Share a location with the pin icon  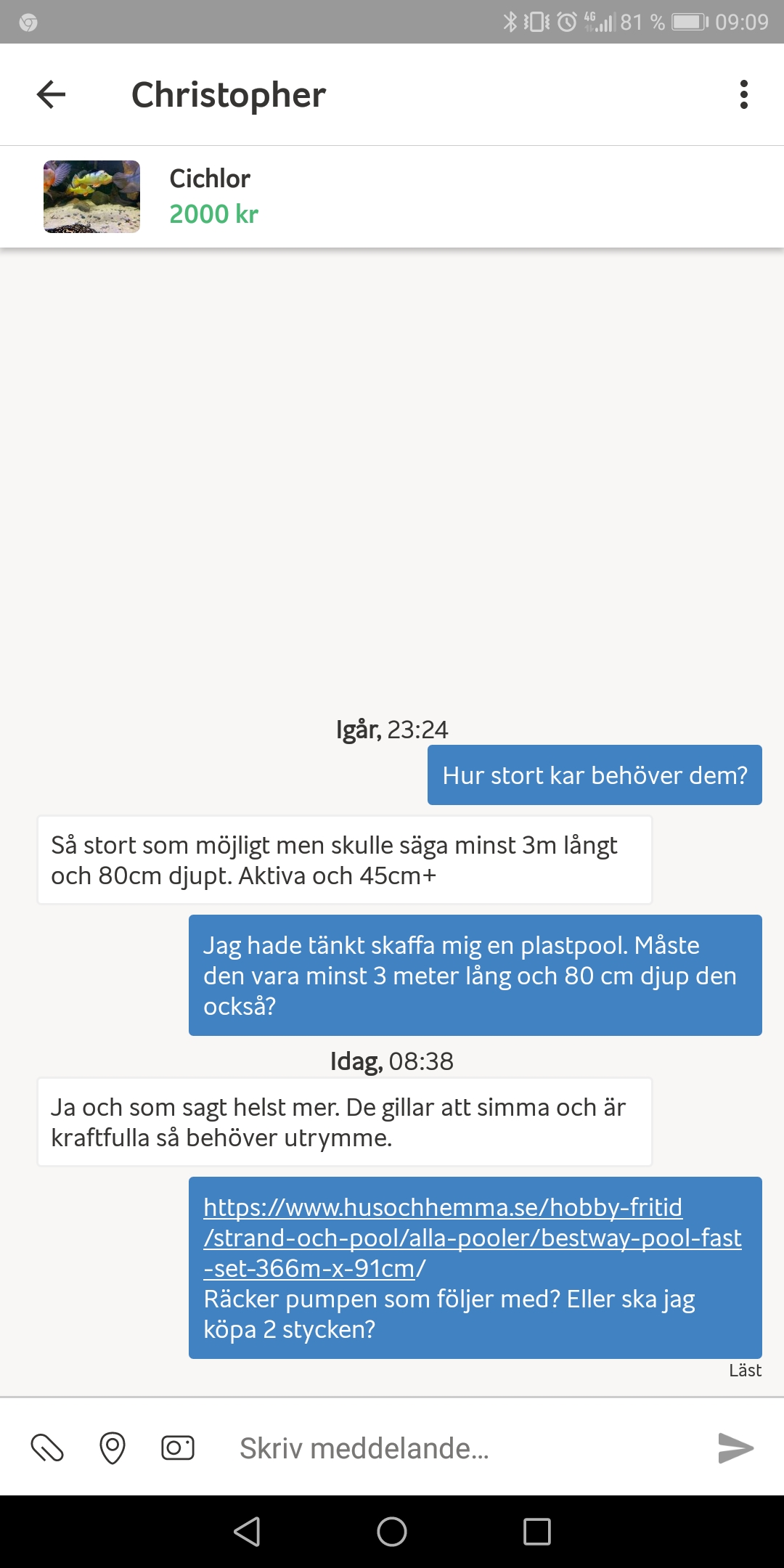pos(113,1447)
